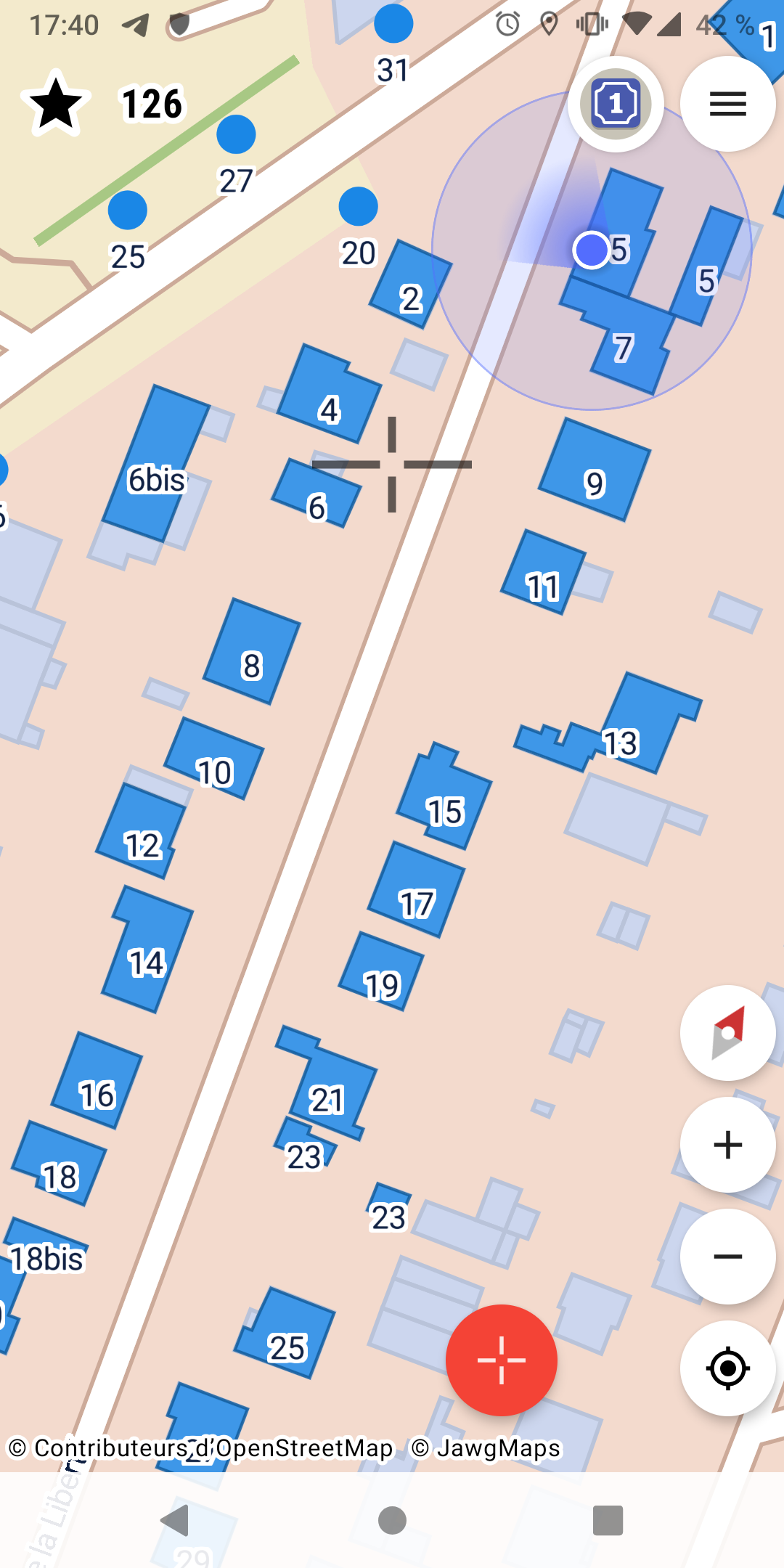Zoom out of the map

pyautogui.click(x=728, y=1257)
